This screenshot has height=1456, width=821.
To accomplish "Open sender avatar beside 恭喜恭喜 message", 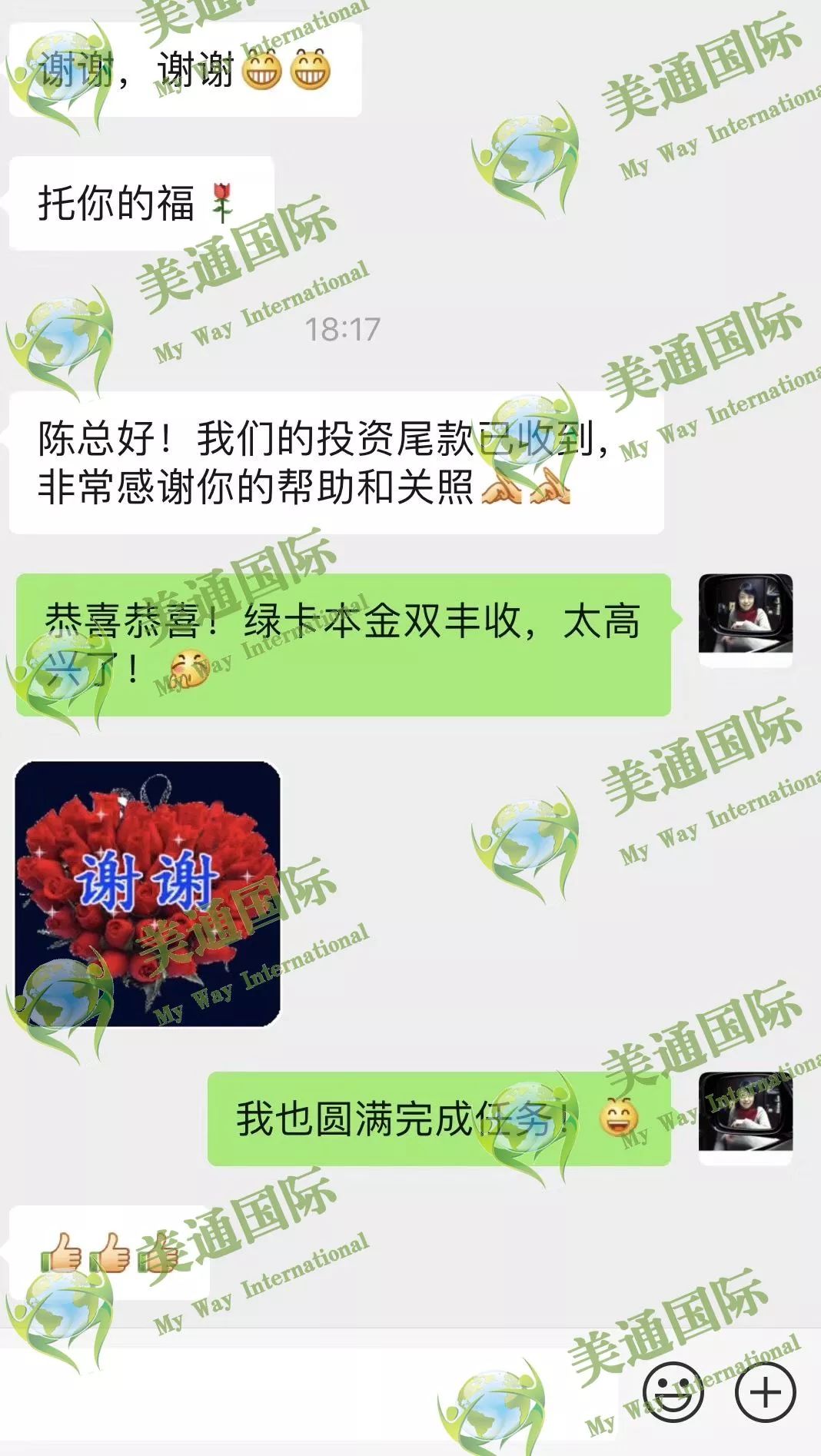I will point(745,614).
